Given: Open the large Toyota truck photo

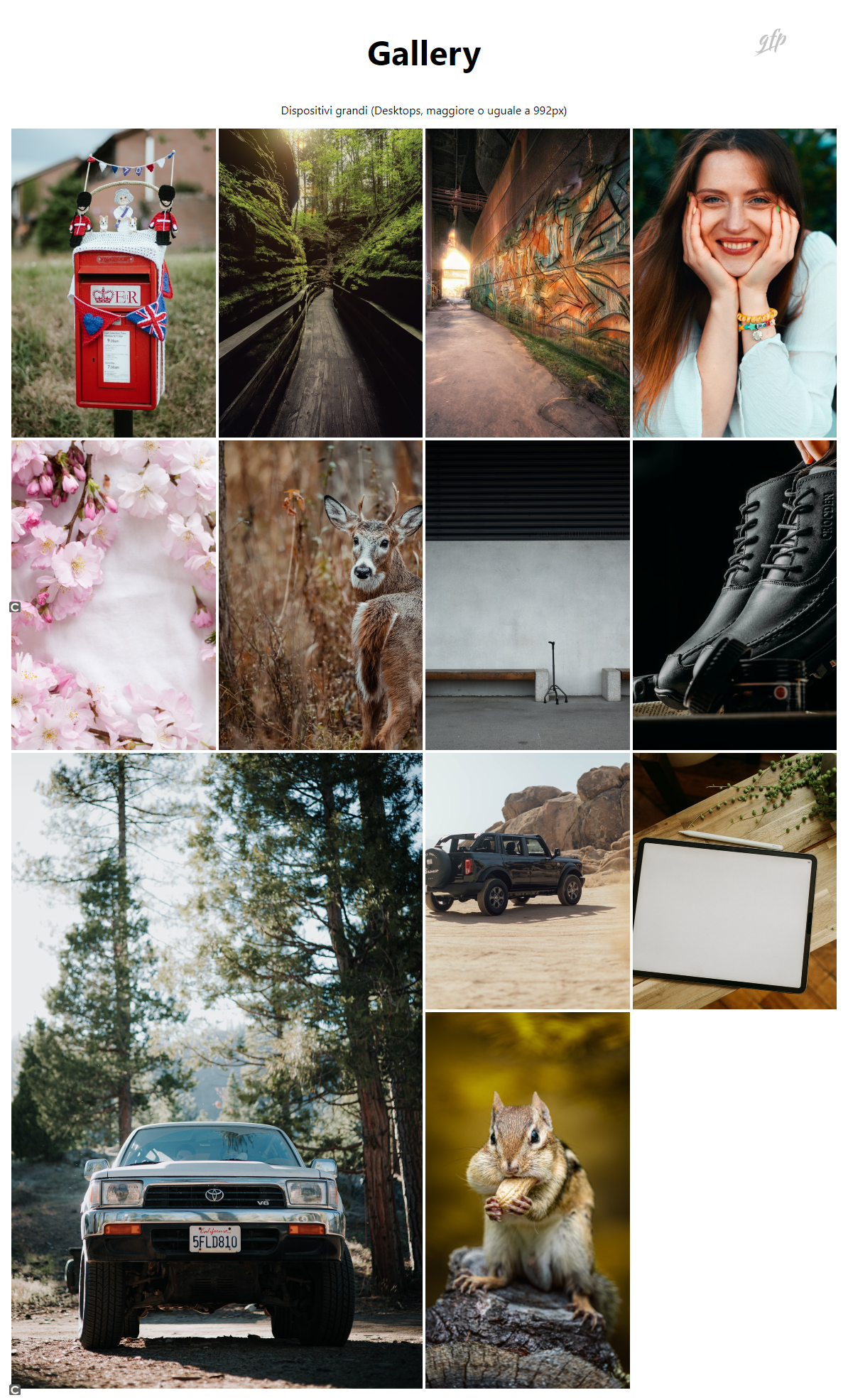Looking at the screenshot, I should click(x=217, y=1070).
